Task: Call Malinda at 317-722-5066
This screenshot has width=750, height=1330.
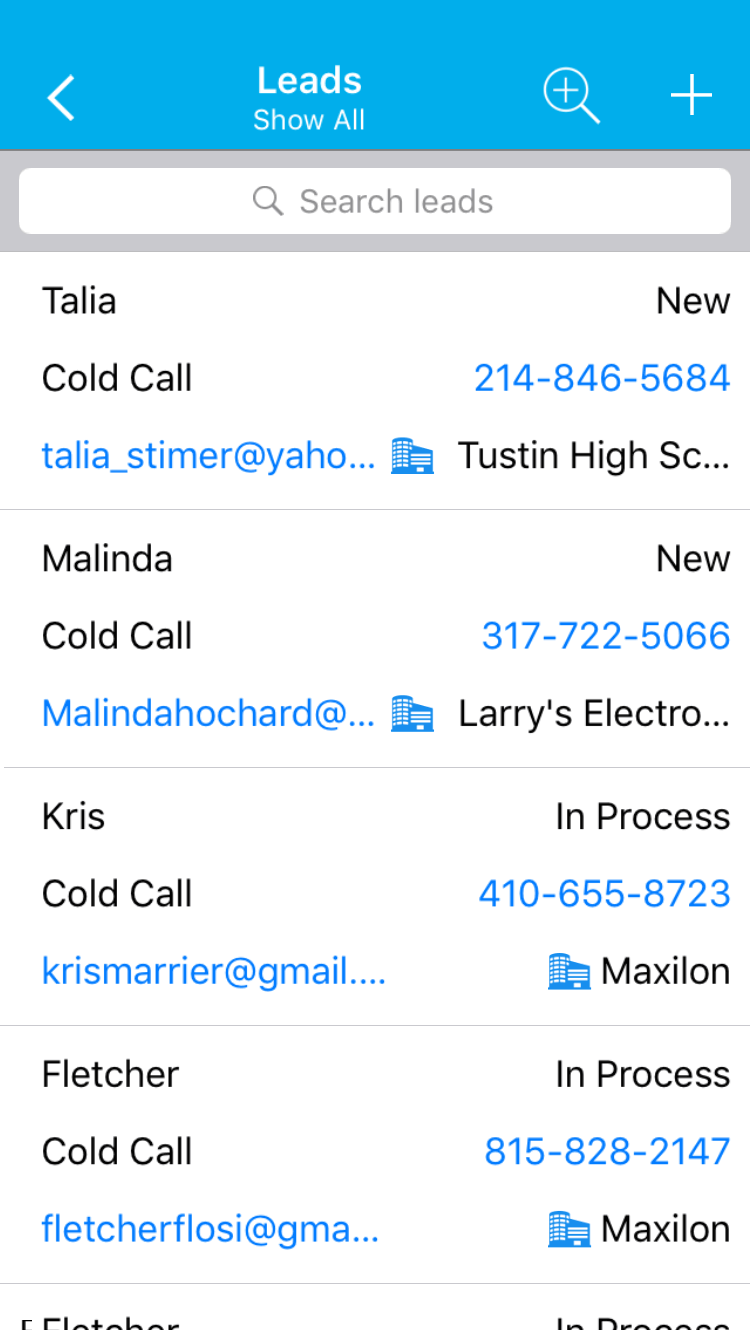Action: click(605, 636)
